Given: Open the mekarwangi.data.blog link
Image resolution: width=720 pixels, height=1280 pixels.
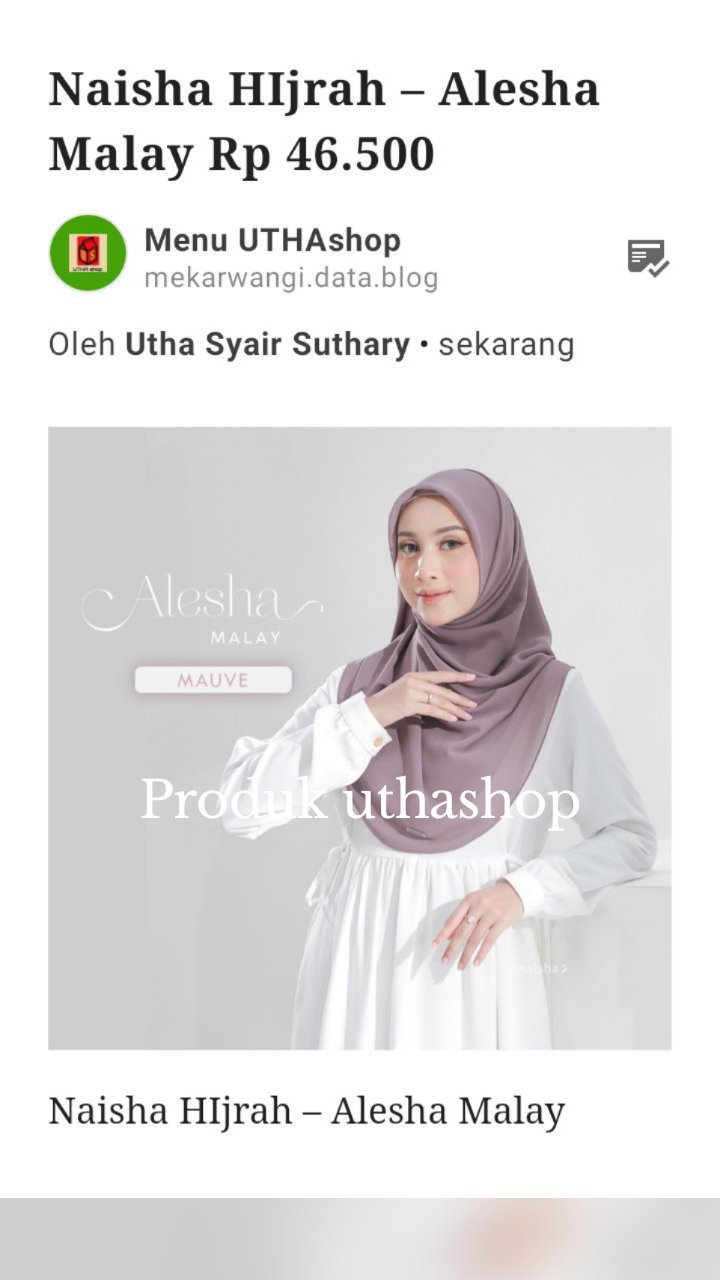Looking at the screenshot, I should click(x=291, y=279).
